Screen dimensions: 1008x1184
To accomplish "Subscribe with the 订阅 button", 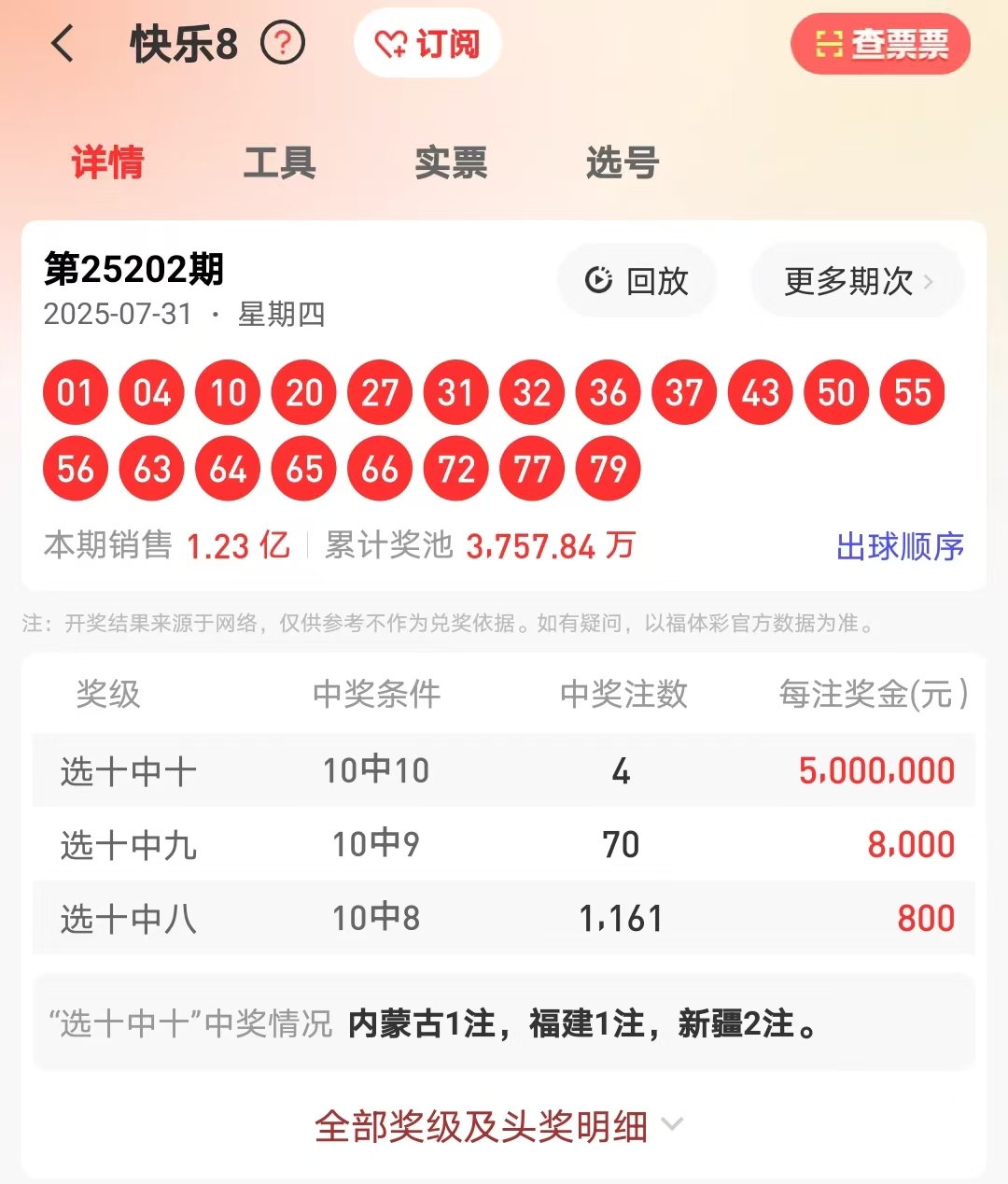I will click(x=428, y=44).
